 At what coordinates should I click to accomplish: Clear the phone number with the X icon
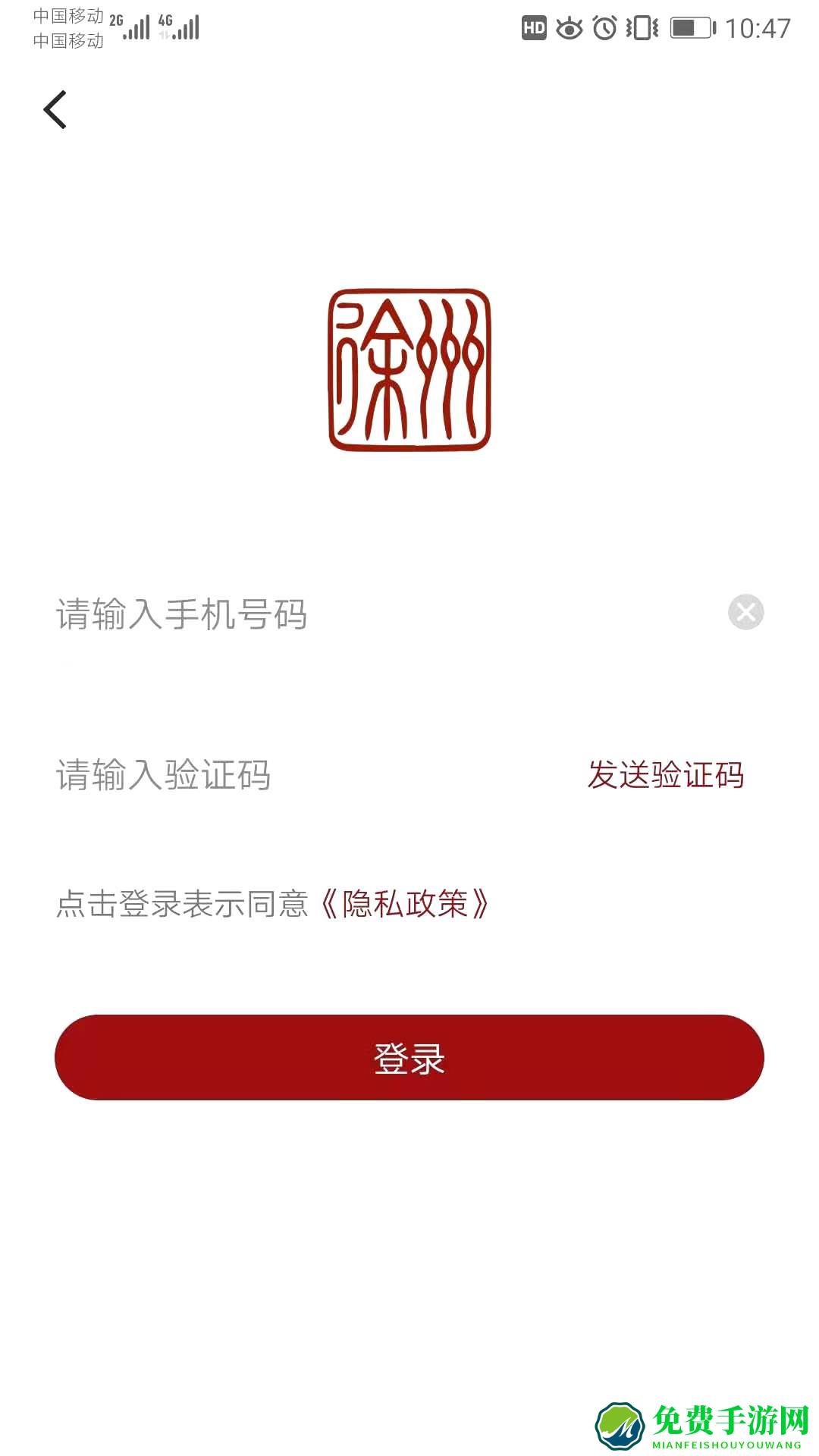(x=747, y=611)
